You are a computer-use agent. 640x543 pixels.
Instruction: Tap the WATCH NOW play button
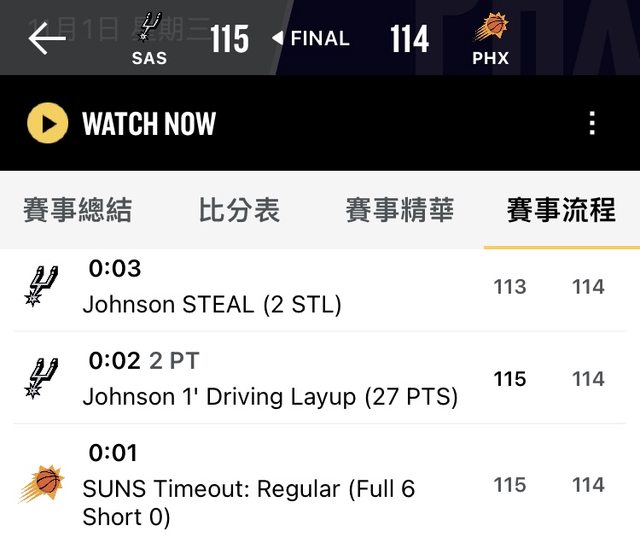(47, 124)
